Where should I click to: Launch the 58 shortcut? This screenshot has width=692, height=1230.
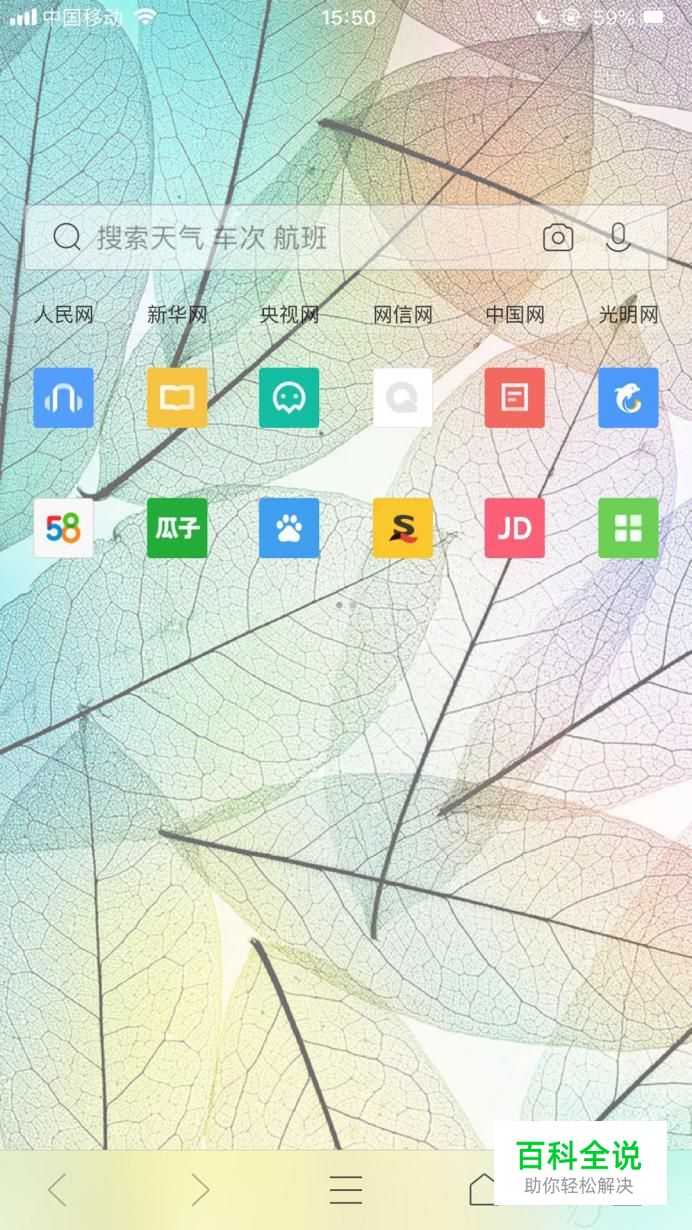click(63, 527)
